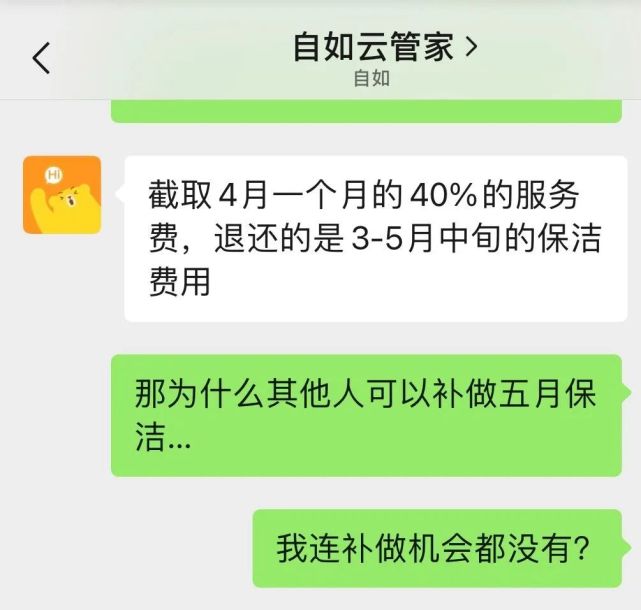
Task: Go back from the 自如云管家 chat
Action: (x=41, y=58)
